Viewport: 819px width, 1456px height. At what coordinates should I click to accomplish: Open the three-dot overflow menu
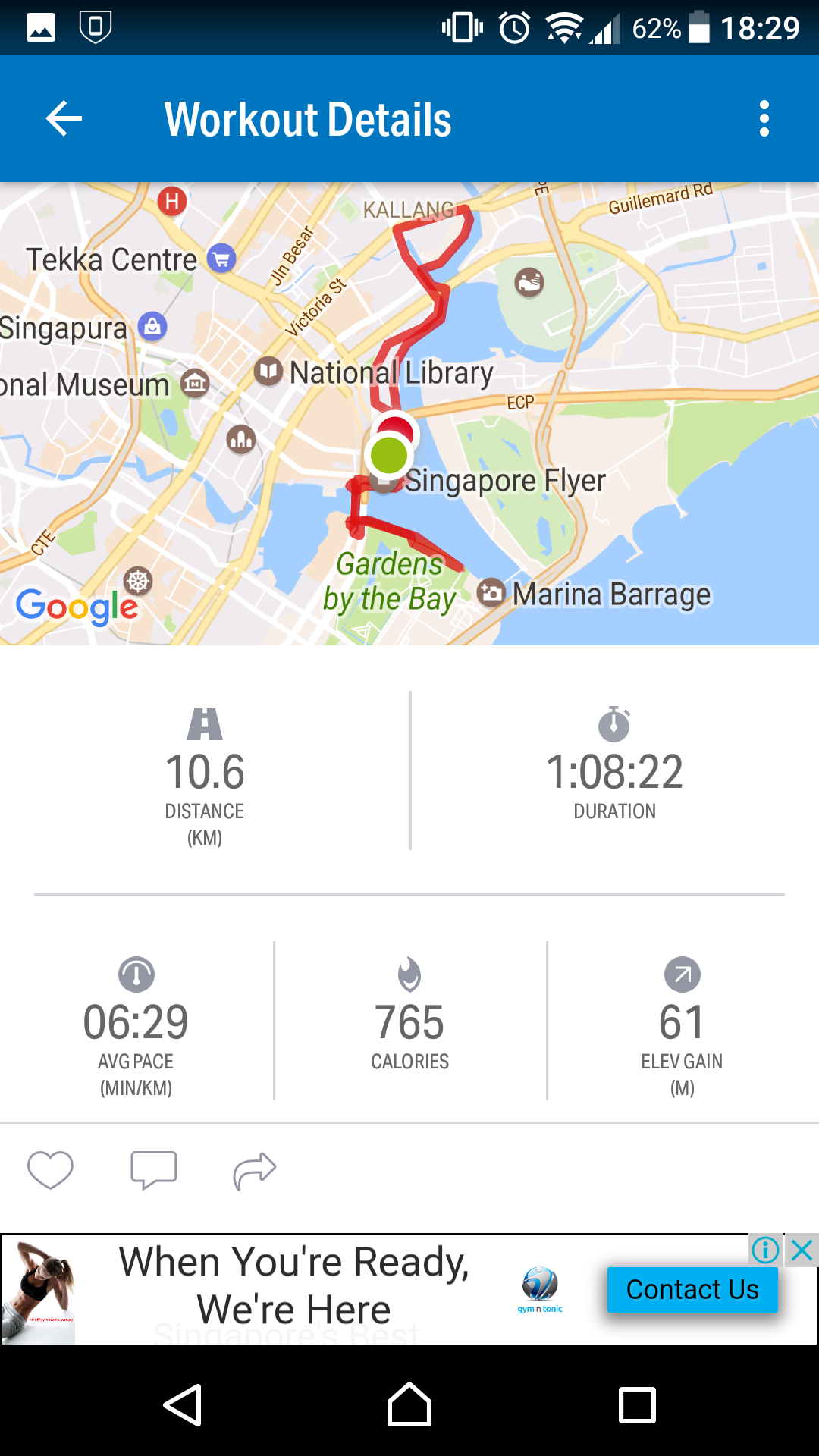tap(764, 119)
